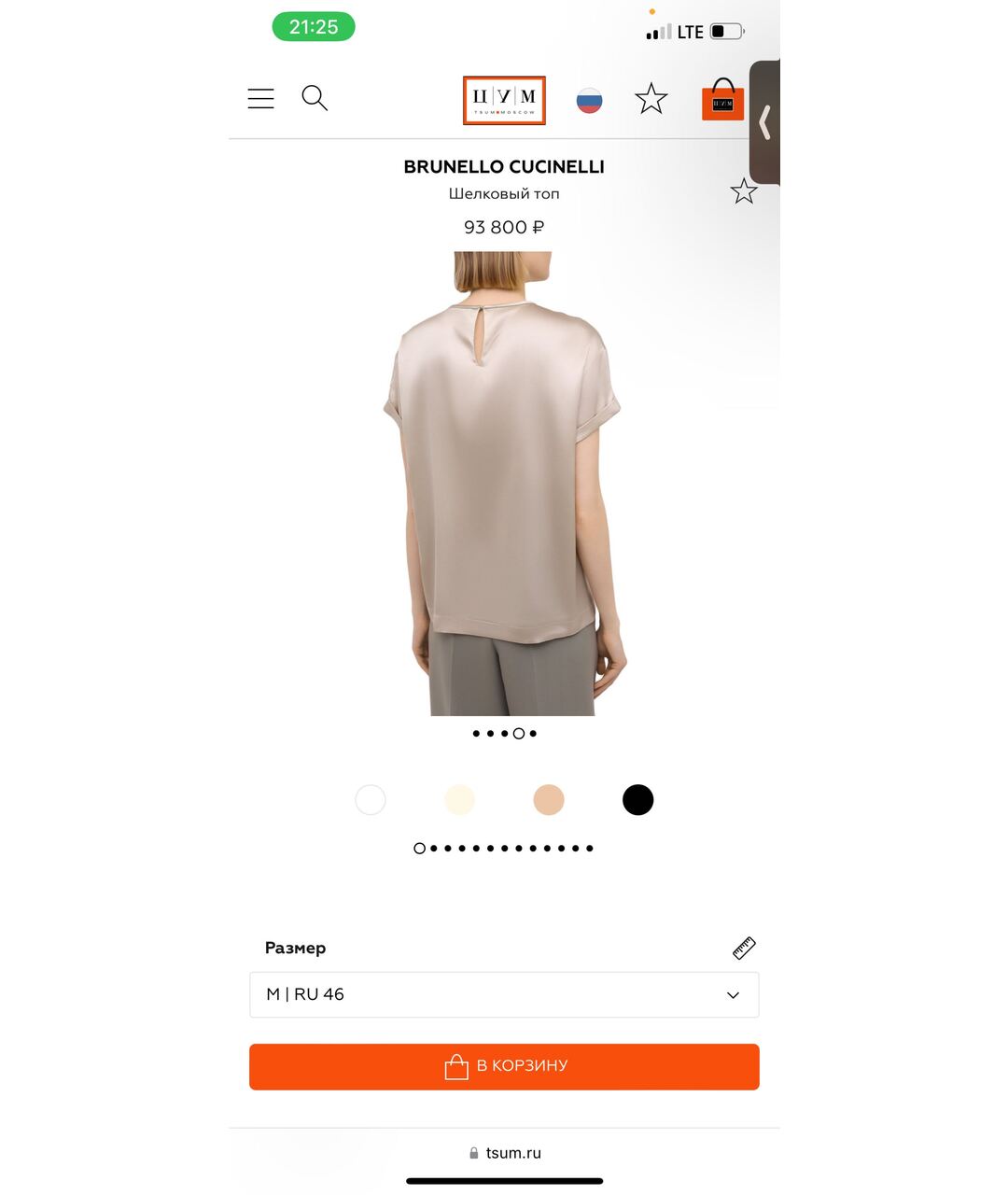This screenshot has height=1195, width=1008.
Task: Add this silk top to favorites
Action: (x=743, y=191)
